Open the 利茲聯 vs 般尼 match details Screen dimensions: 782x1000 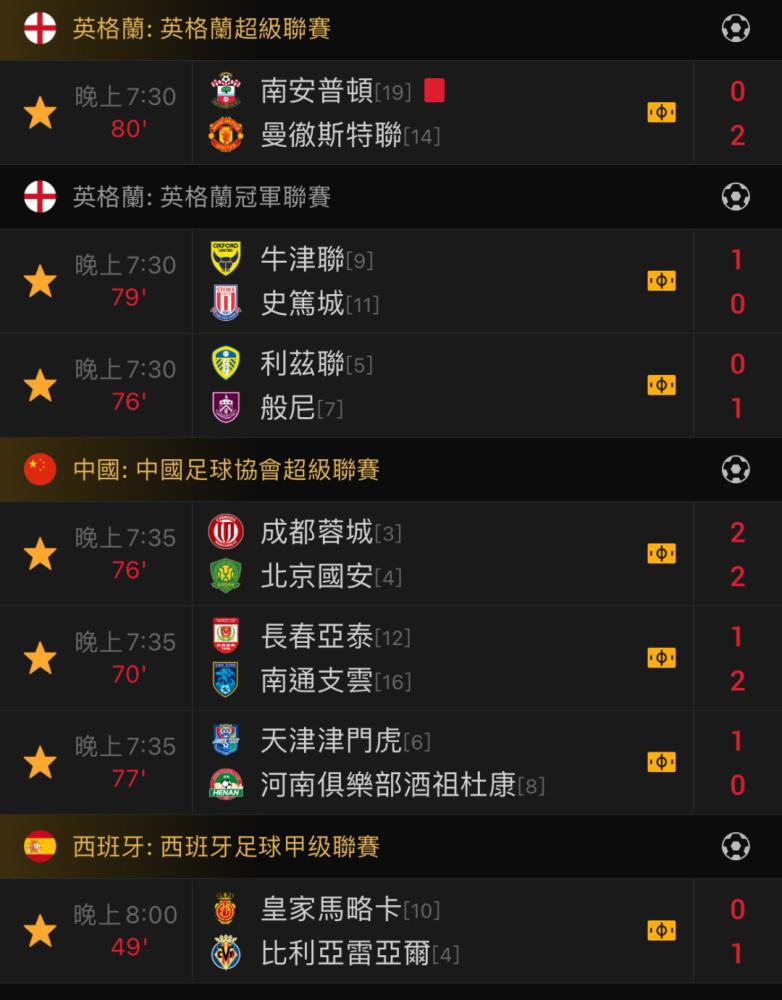pos(391,385)
